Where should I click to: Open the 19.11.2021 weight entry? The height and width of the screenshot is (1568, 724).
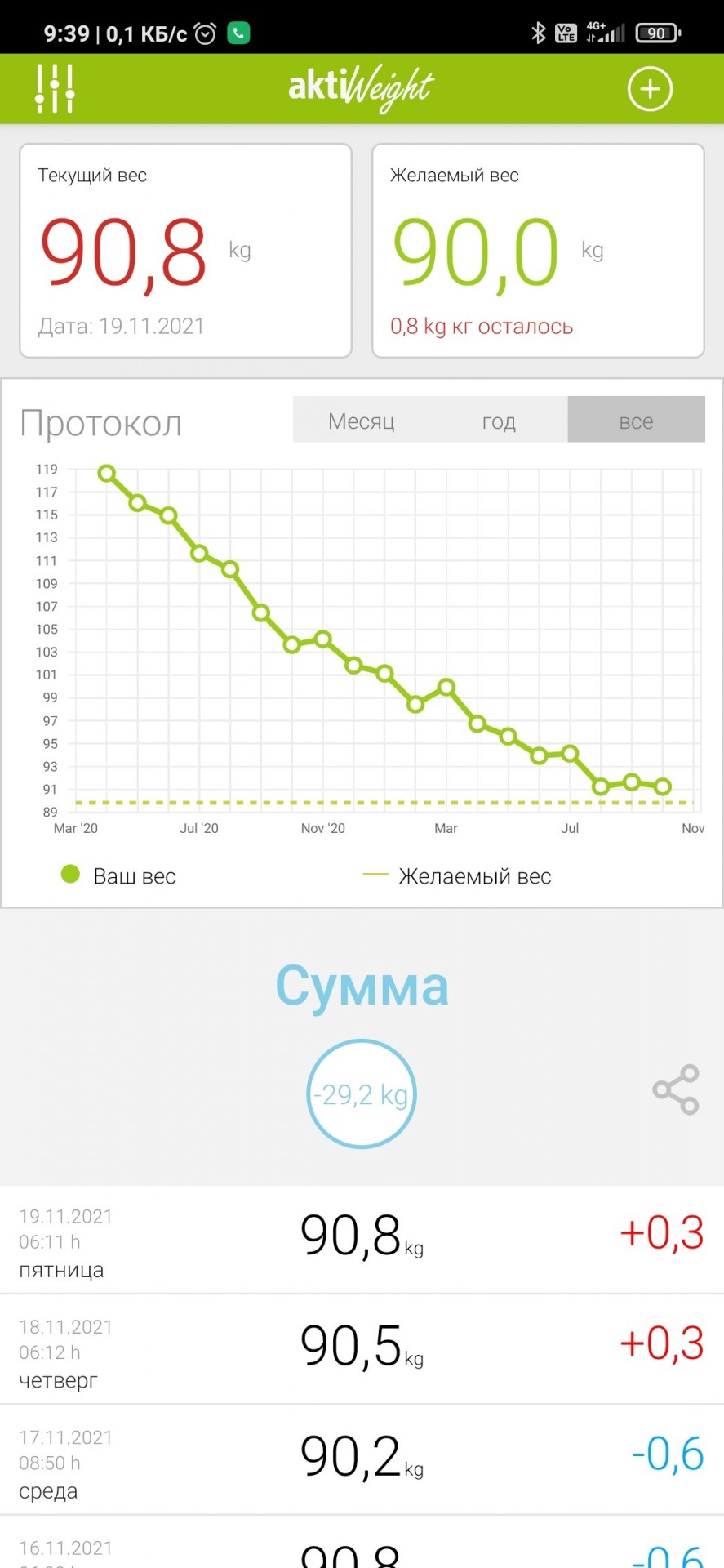click(362, 1240)
